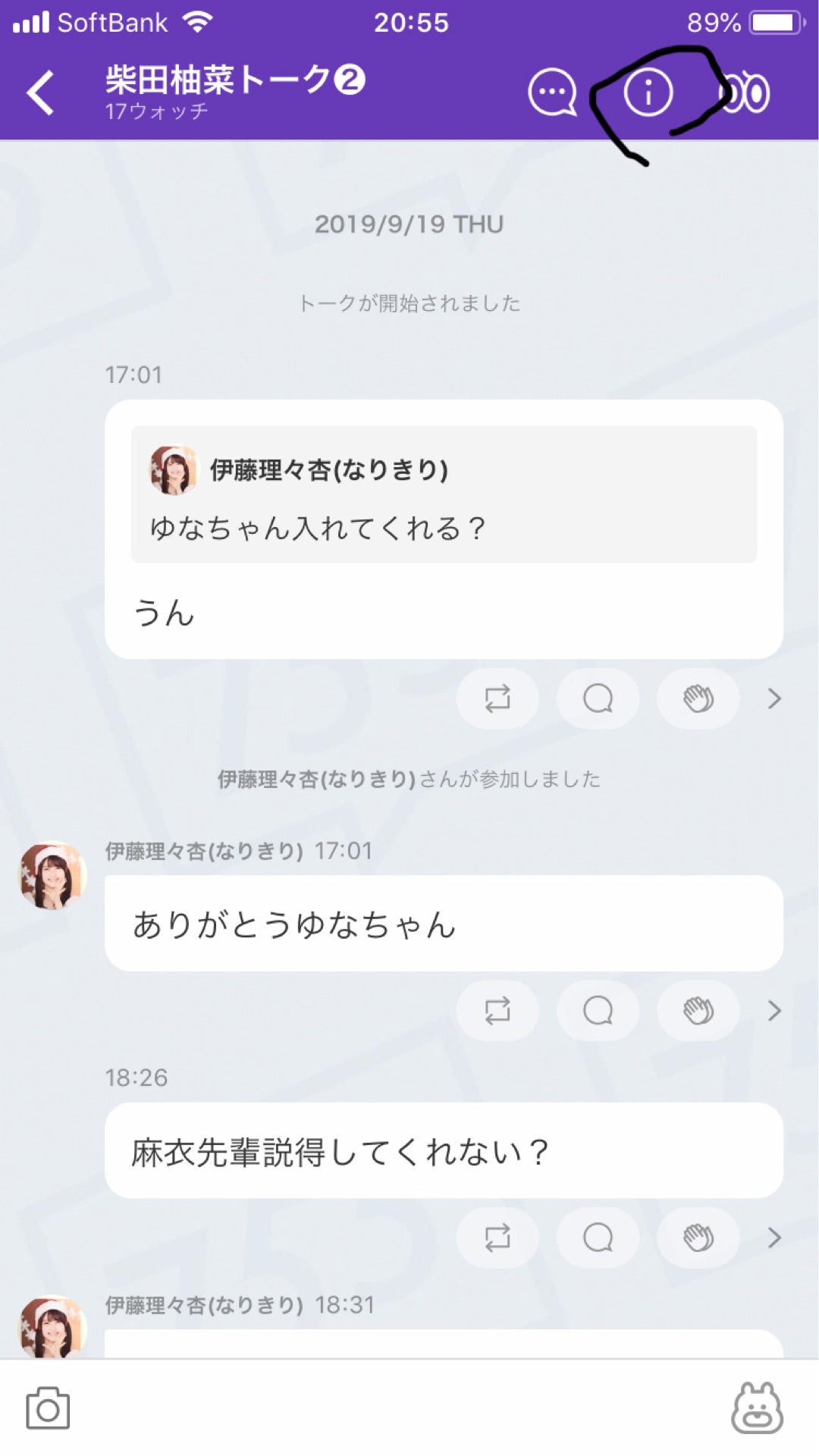
Task: Open the circled info icon for talk details
Action: [648, 93]
